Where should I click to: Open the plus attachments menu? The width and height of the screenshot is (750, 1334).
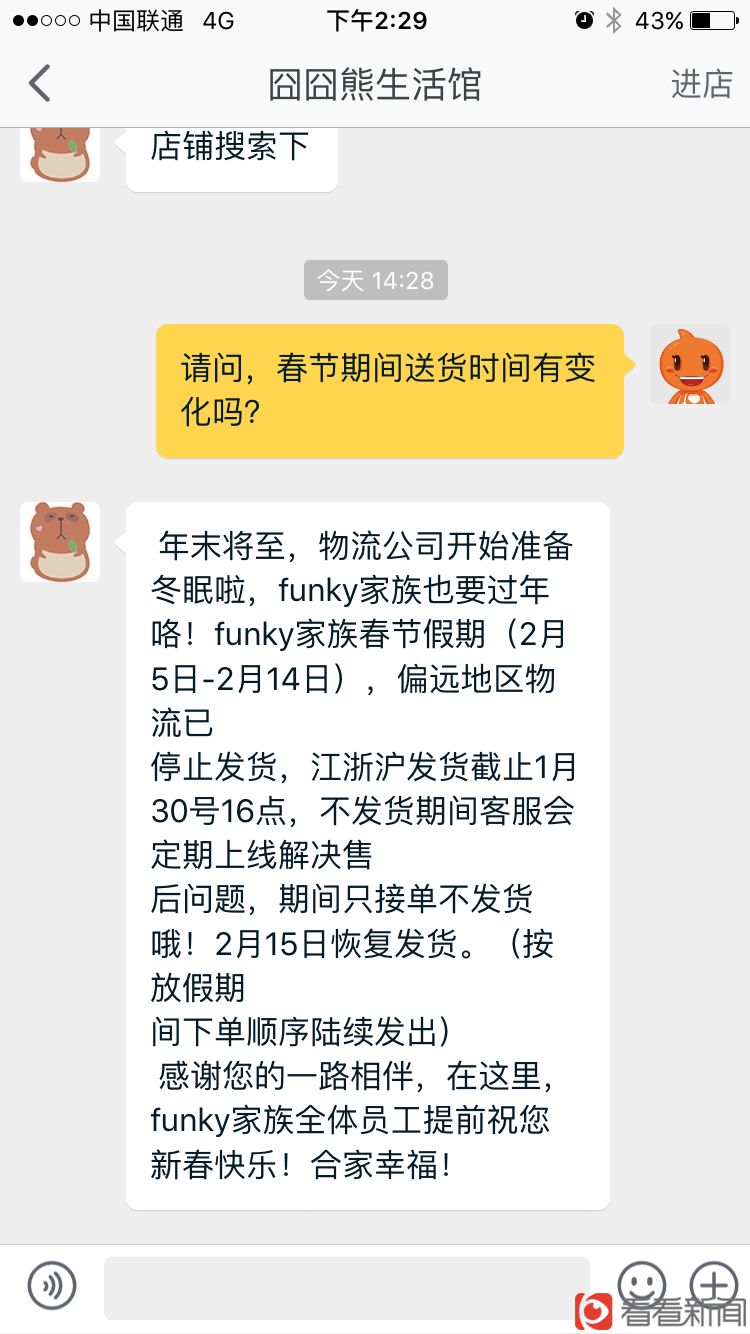coord(714,1284)
